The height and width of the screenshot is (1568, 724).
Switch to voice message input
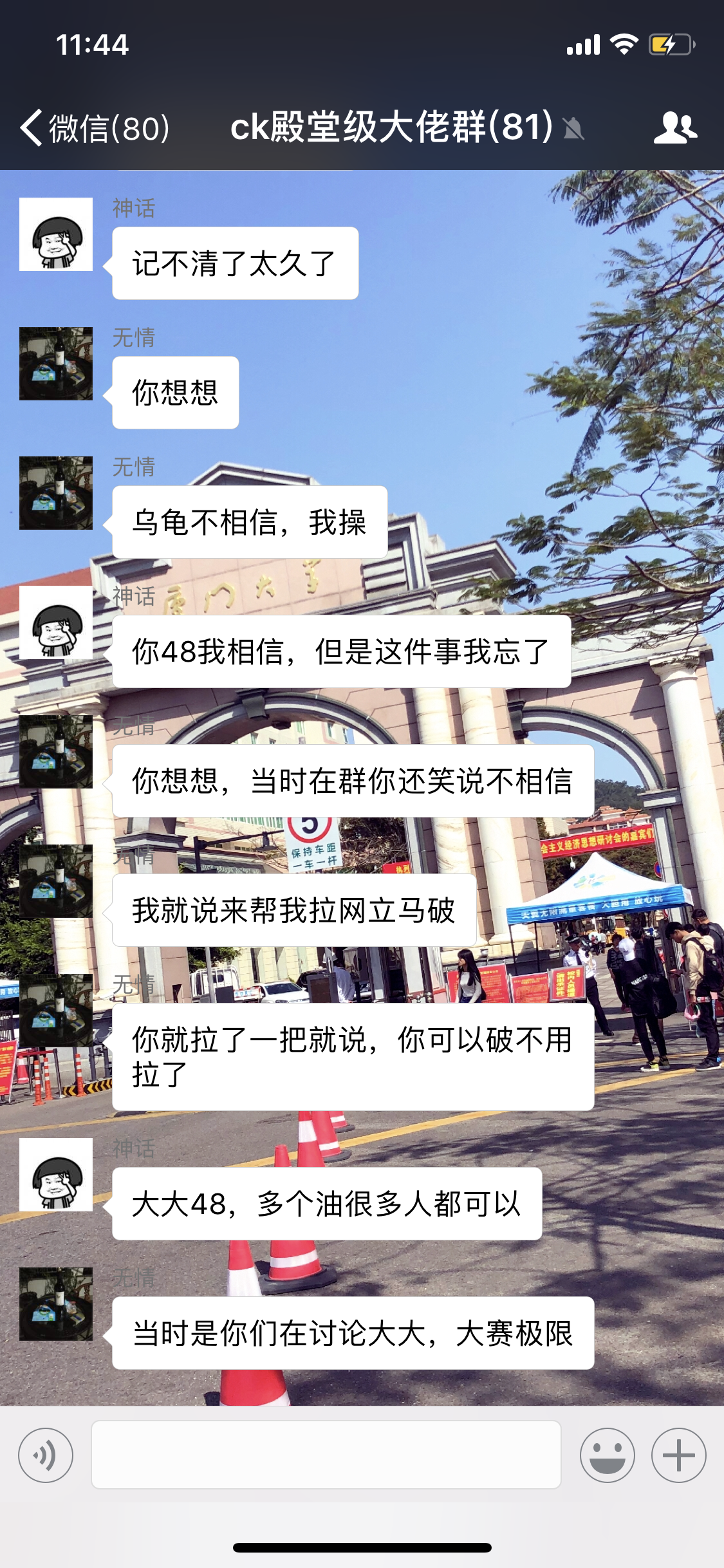click(x=46, y=1455)
